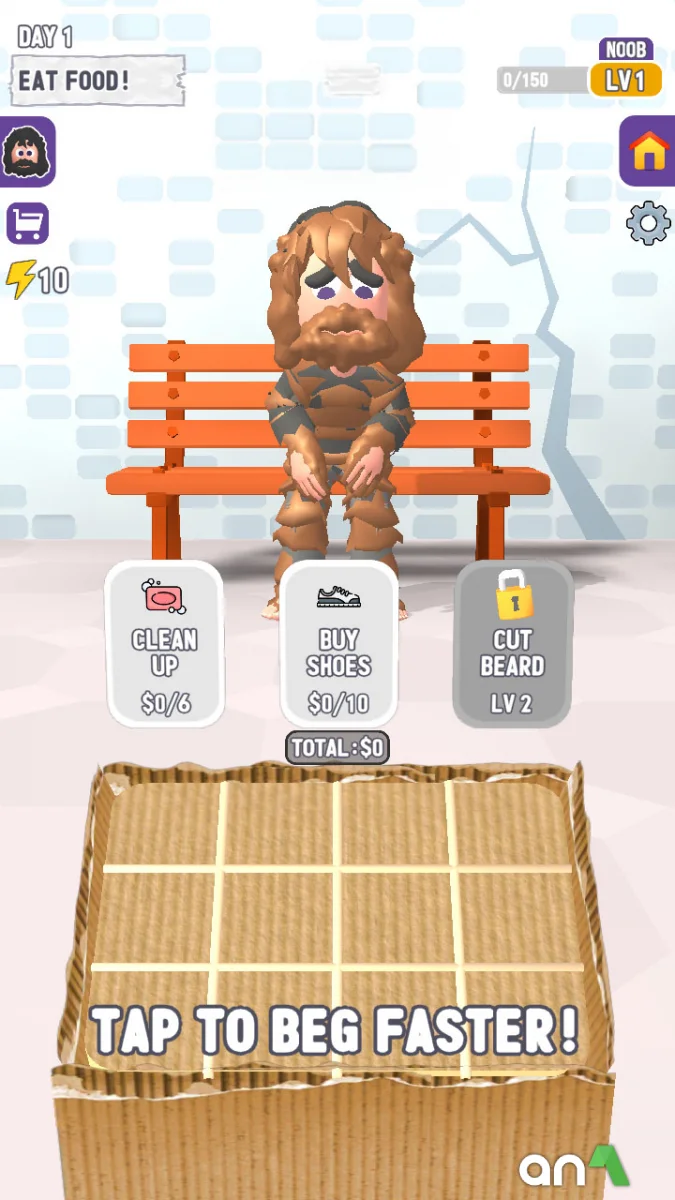This screenshot has height=1200, width=675.
Task: Select the Clean Up upgrade card
Action: [x=165, y=642]
